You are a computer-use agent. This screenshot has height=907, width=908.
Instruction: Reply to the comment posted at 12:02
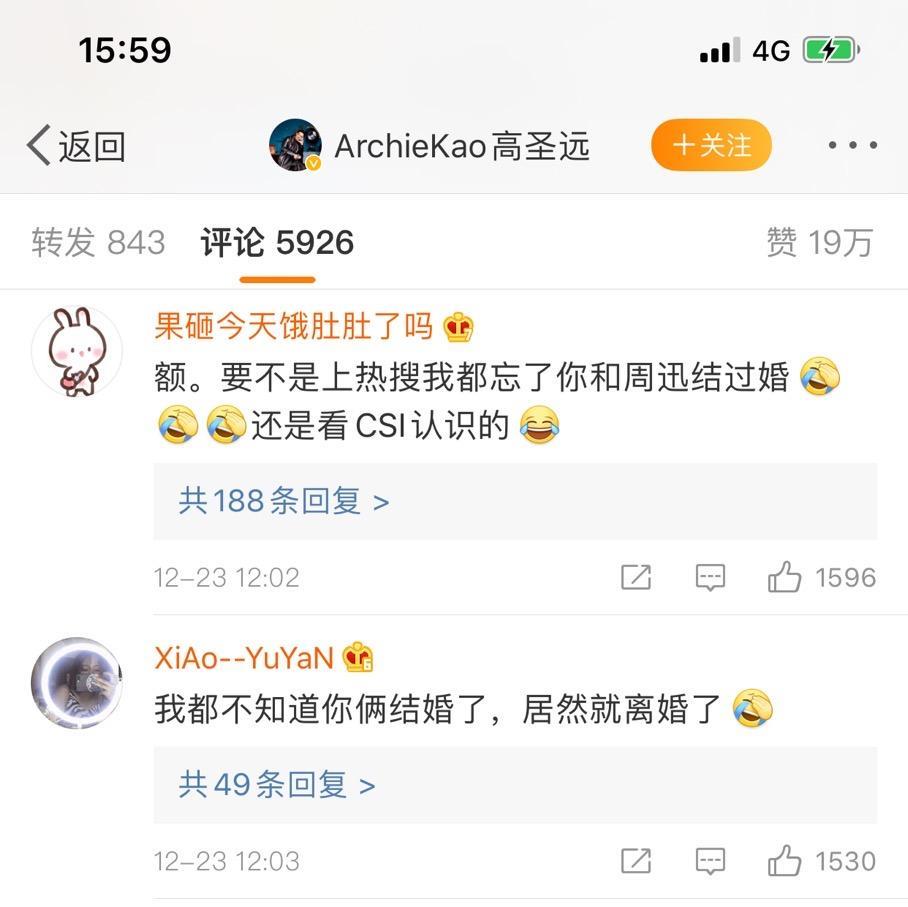710,577
